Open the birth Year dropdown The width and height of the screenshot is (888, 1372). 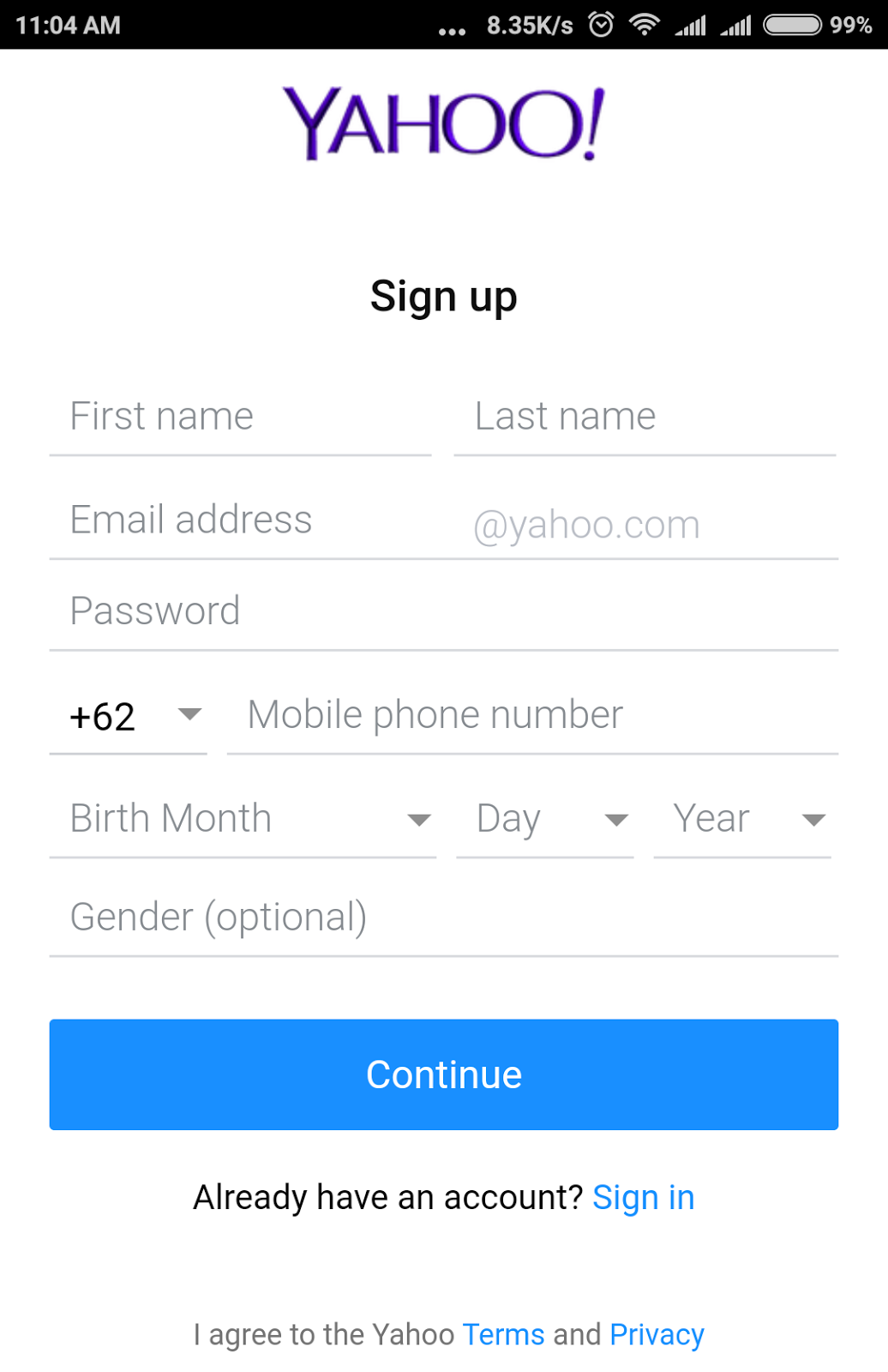[742, 819]
